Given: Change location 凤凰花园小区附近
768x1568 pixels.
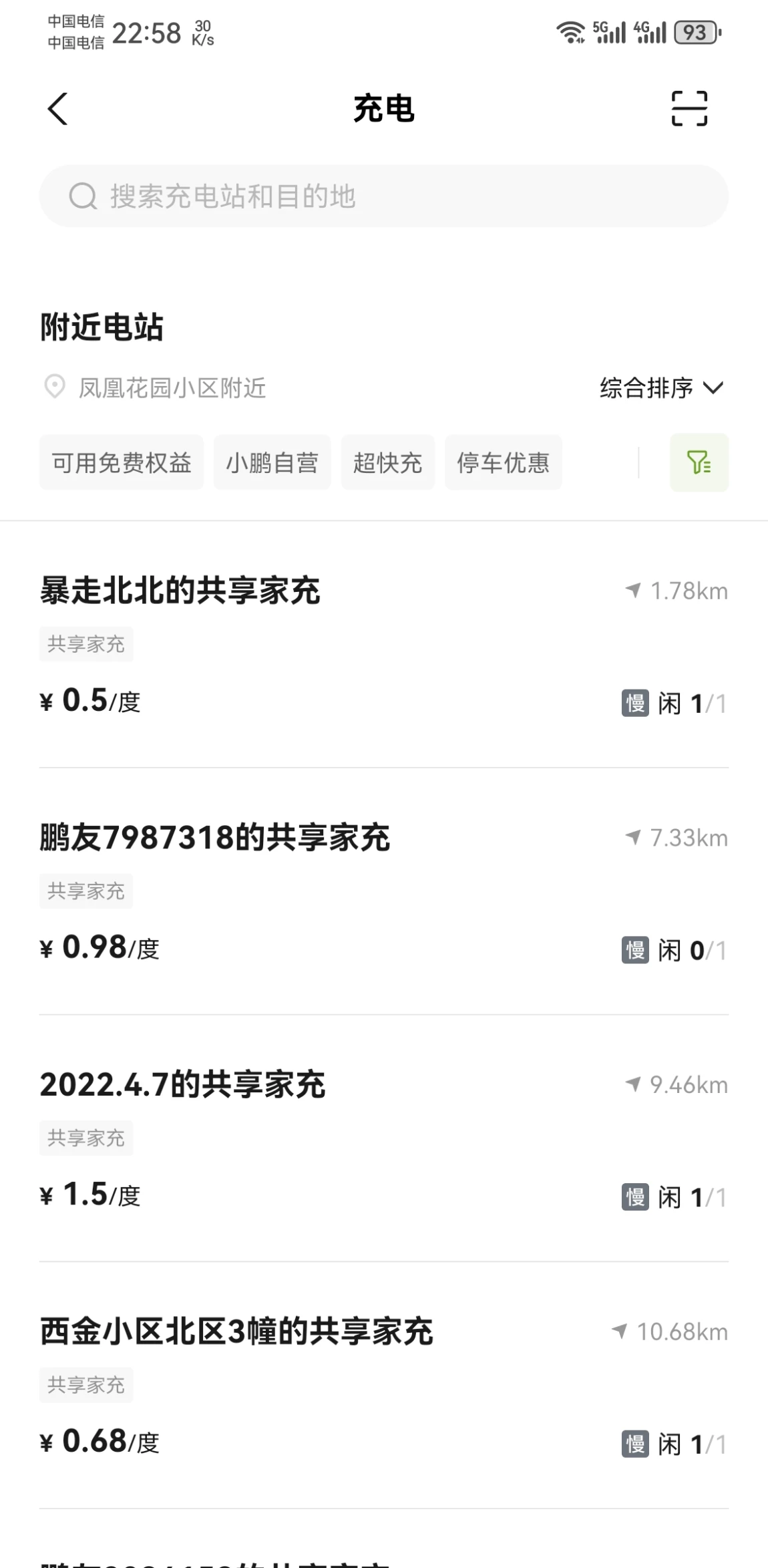Looking at the screenshot, I should point(172,388).
